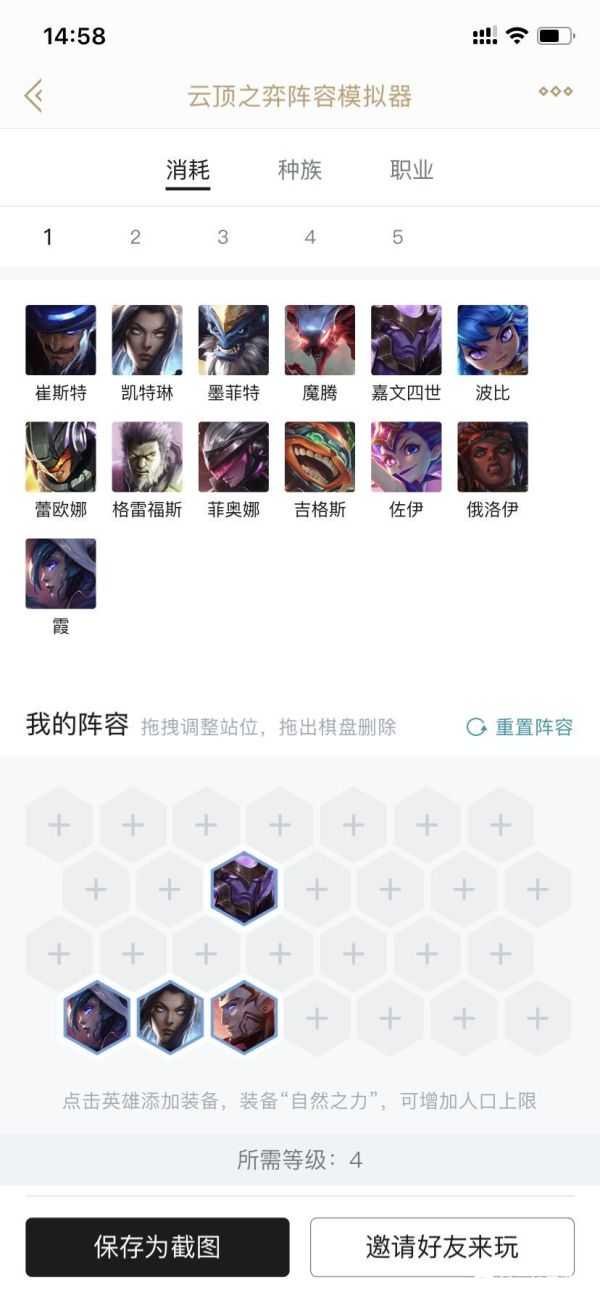
Task: Select cost tier 5
Action: [397, 237]
